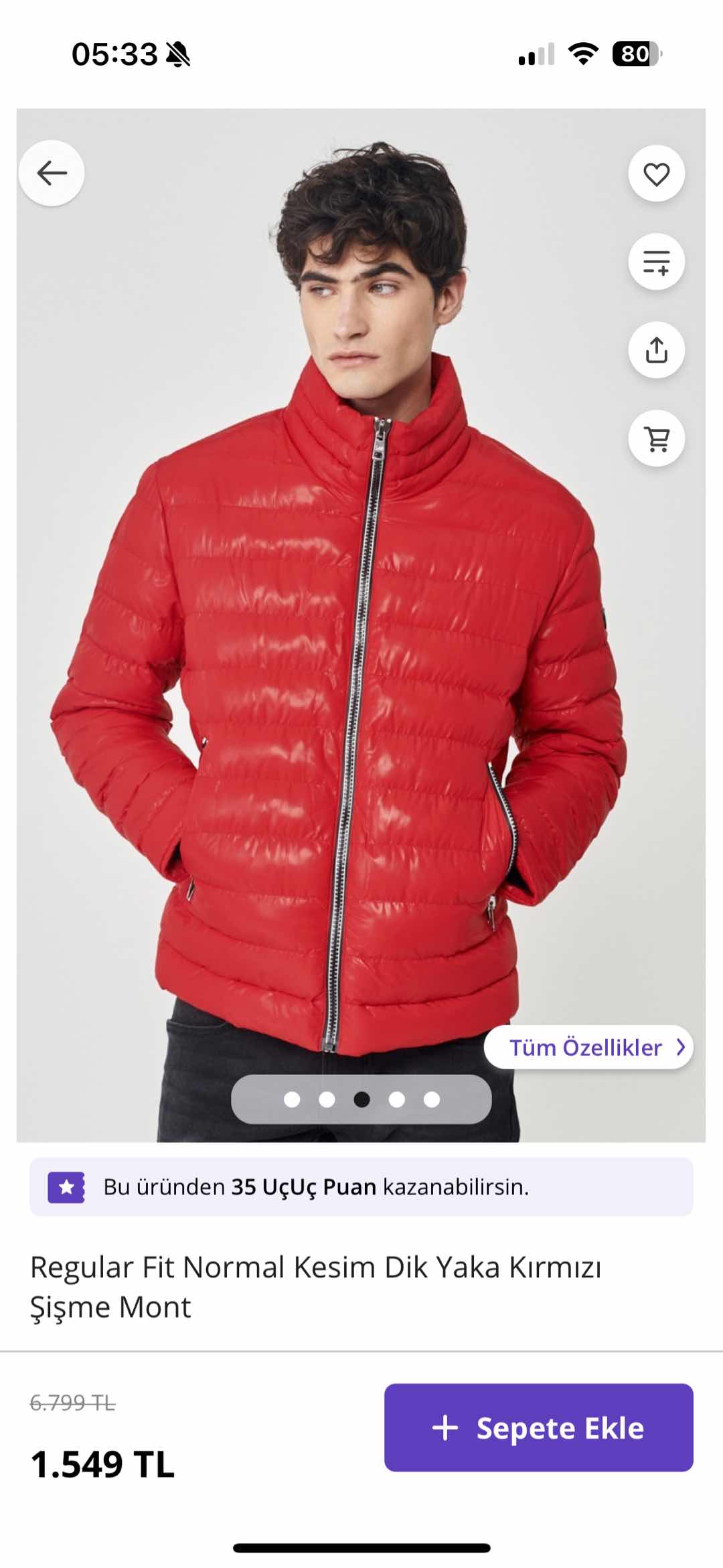The width and height of the screenshot is (723, 1568).
Task: Go back using the arrow button
Action: click(x=52, y=173)
